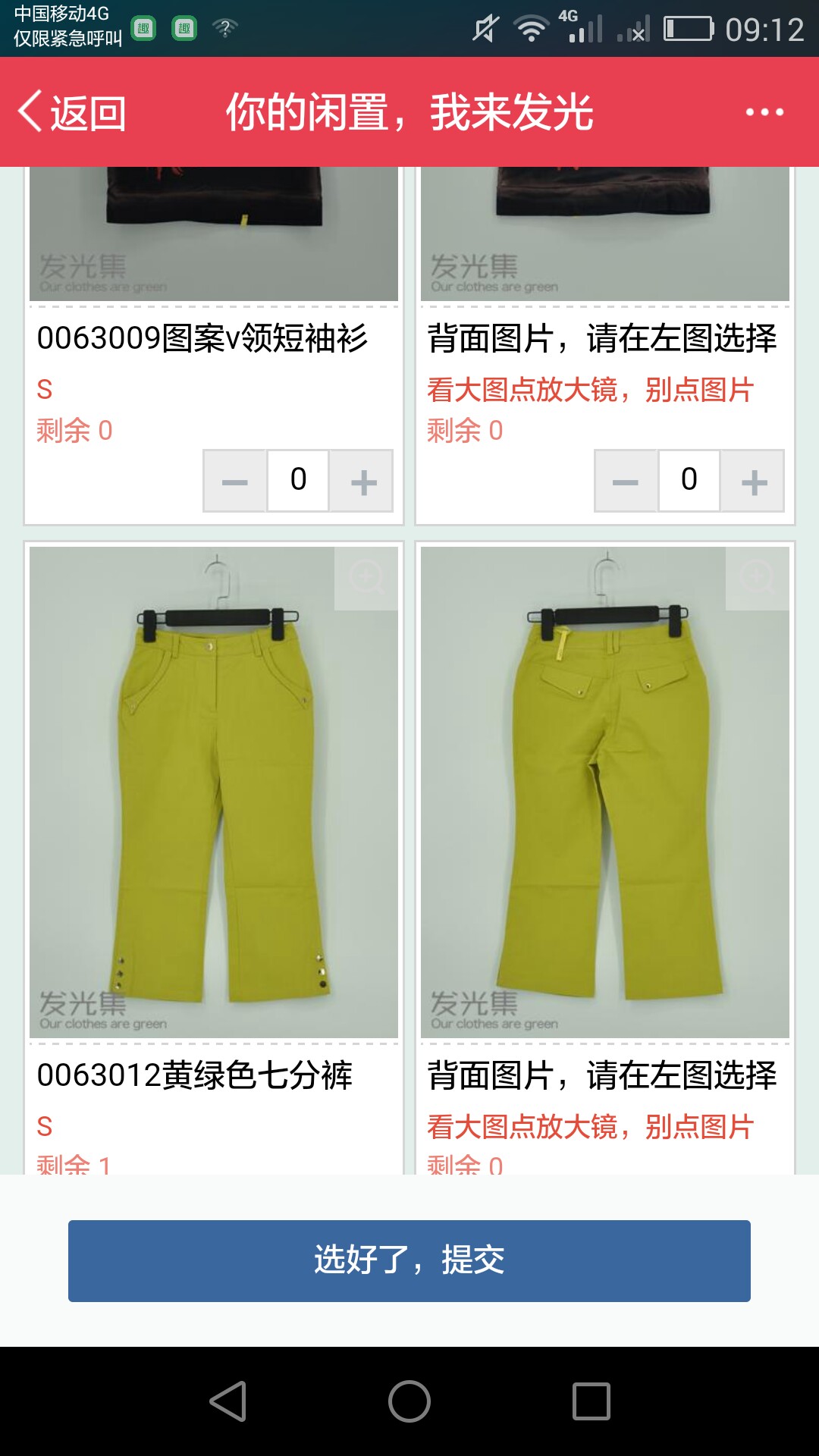Increase quantity for 0063009图案v领短袖衫
Viewport: 819px width, 1456px height.
pos(362,481)
